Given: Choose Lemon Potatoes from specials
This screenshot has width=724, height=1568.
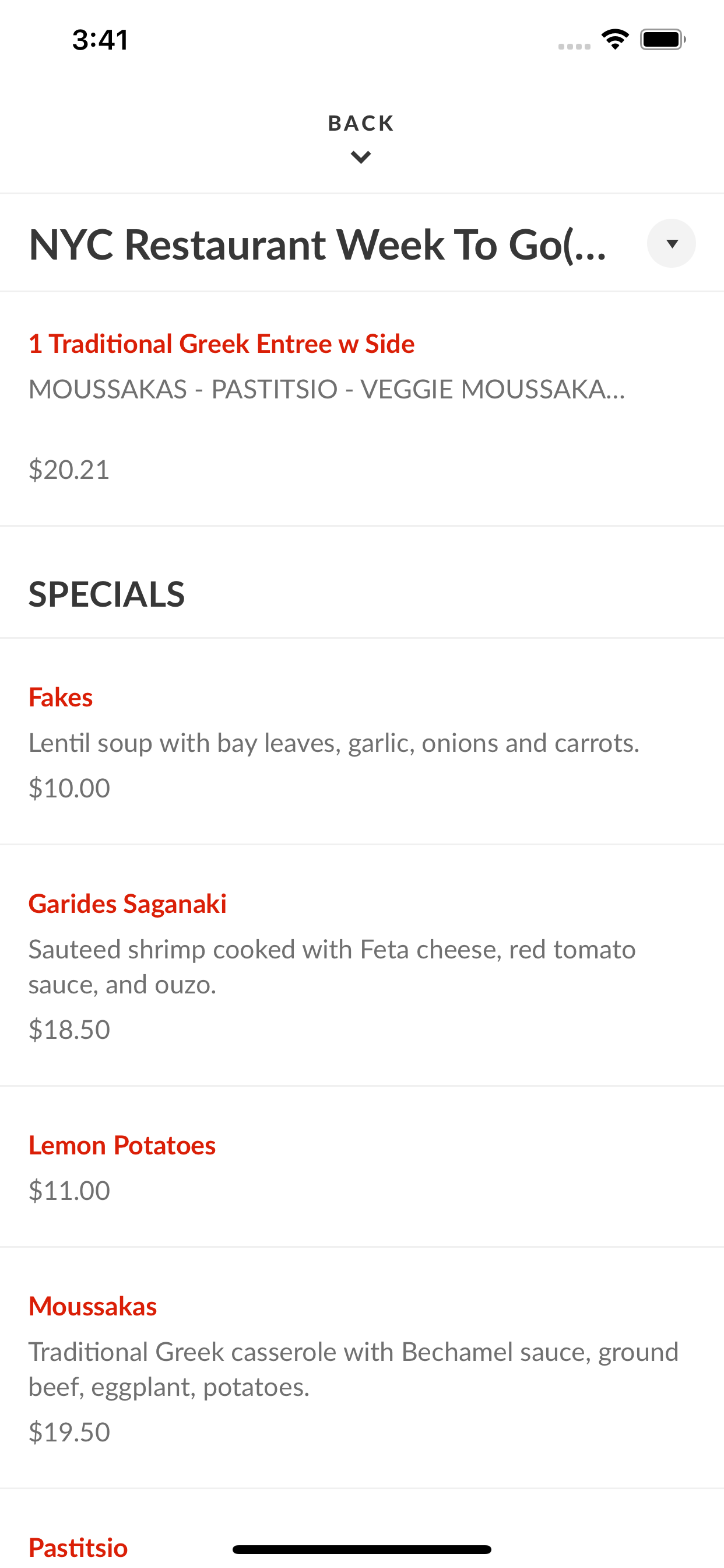Looking at the screenshot, I should point(362,1167).
